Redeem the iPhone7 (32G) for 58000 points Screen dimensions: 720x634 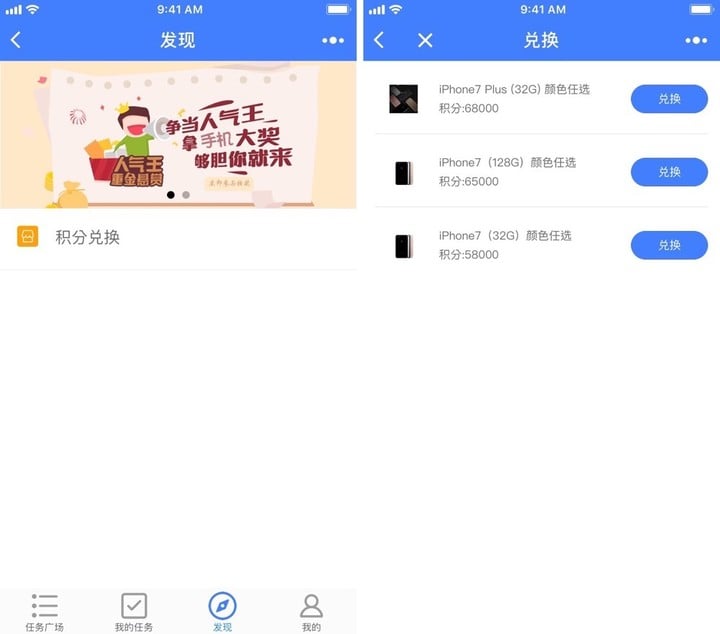click(x=669, y=245)
